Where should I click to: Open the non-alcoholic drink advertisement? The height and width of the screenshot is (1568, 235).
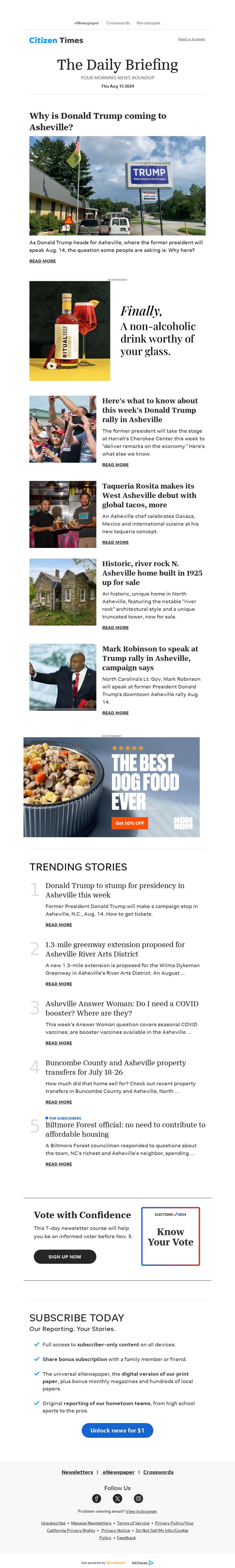(x=117, y=330)
